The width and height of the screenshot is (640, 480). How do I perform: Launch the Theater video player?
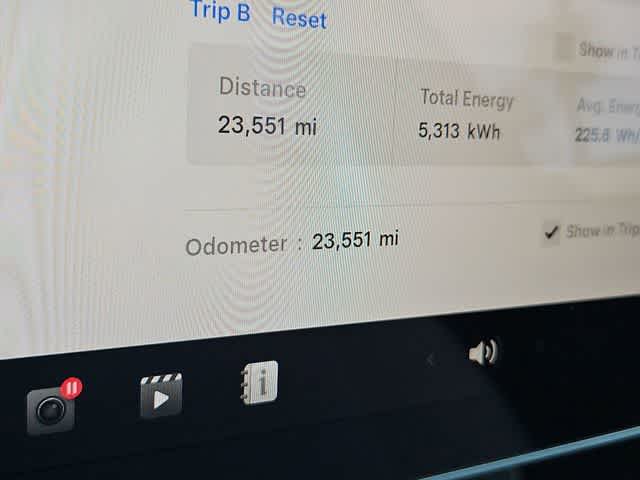(161, 396)
